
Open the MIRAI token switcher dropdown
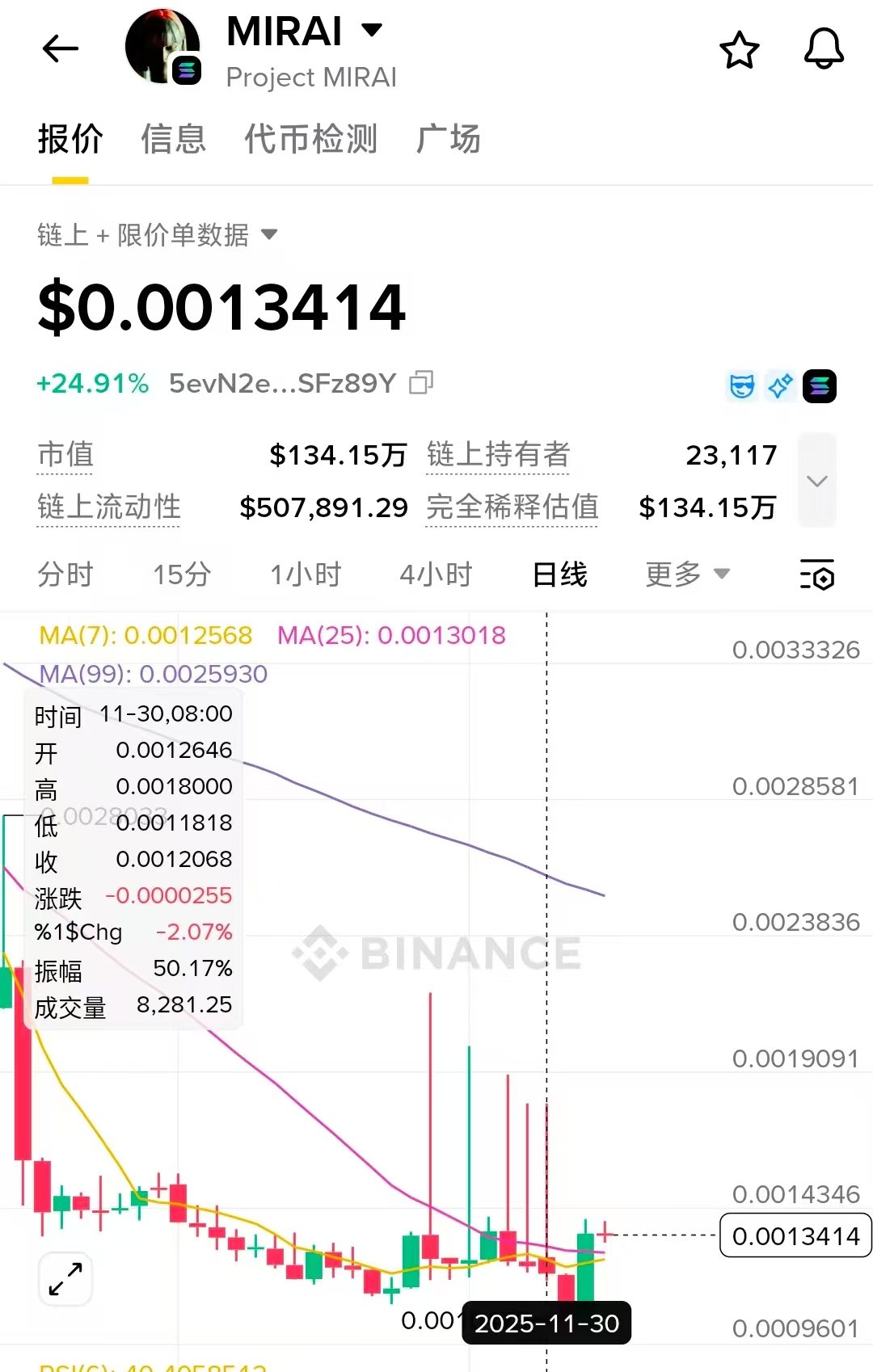click(372, 31)
